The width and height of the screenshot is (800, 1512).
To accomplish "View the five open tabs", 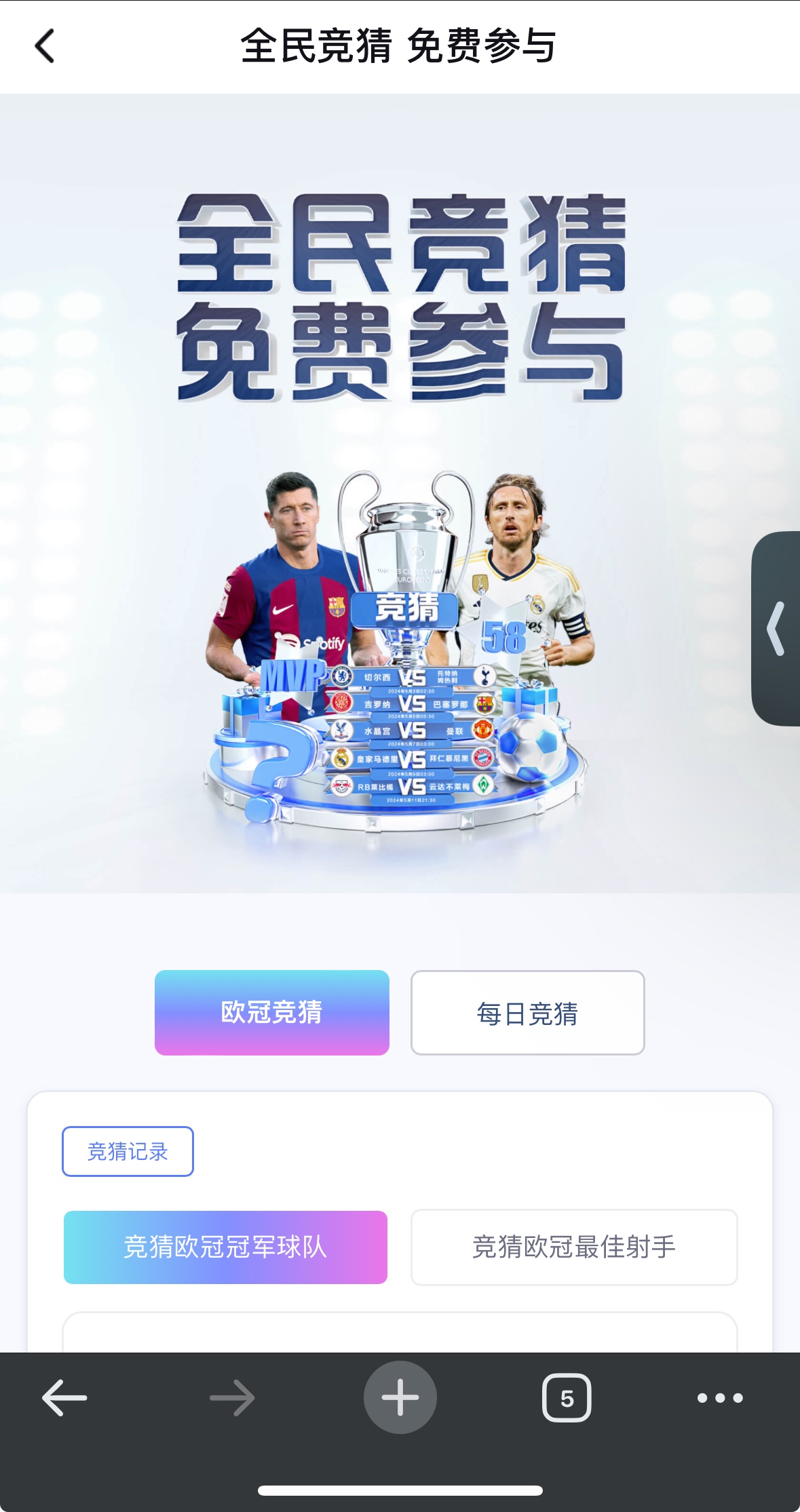I will (567, 1398).
